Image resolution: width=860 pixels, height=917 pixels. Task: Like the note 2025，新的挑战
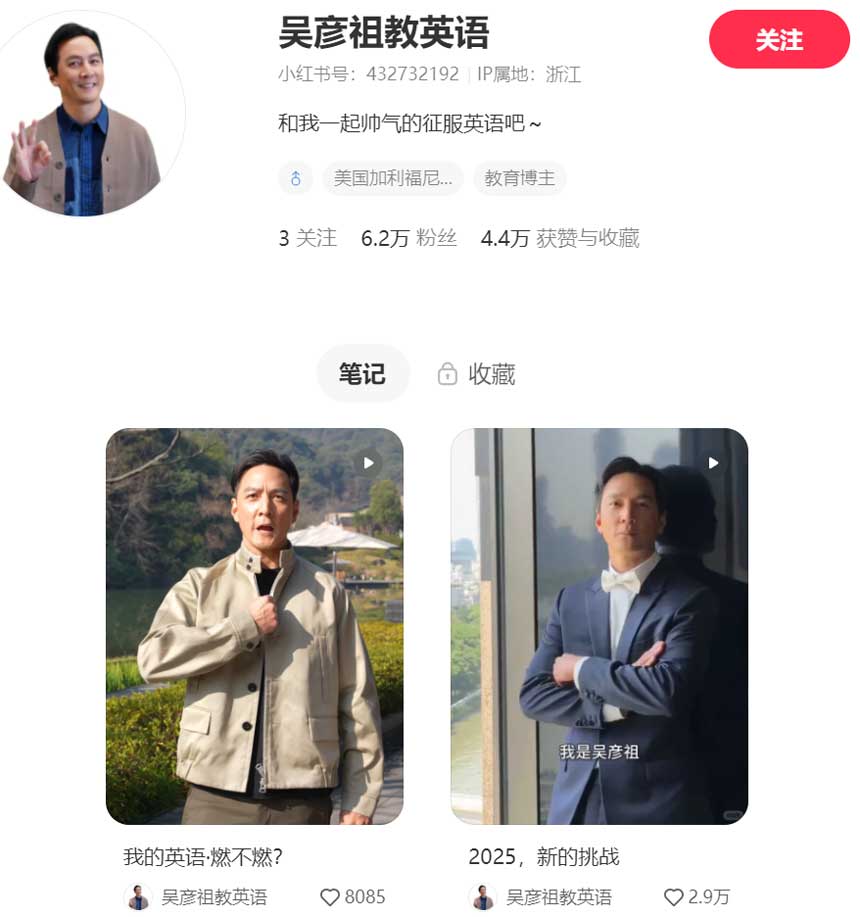click(674, 897)
